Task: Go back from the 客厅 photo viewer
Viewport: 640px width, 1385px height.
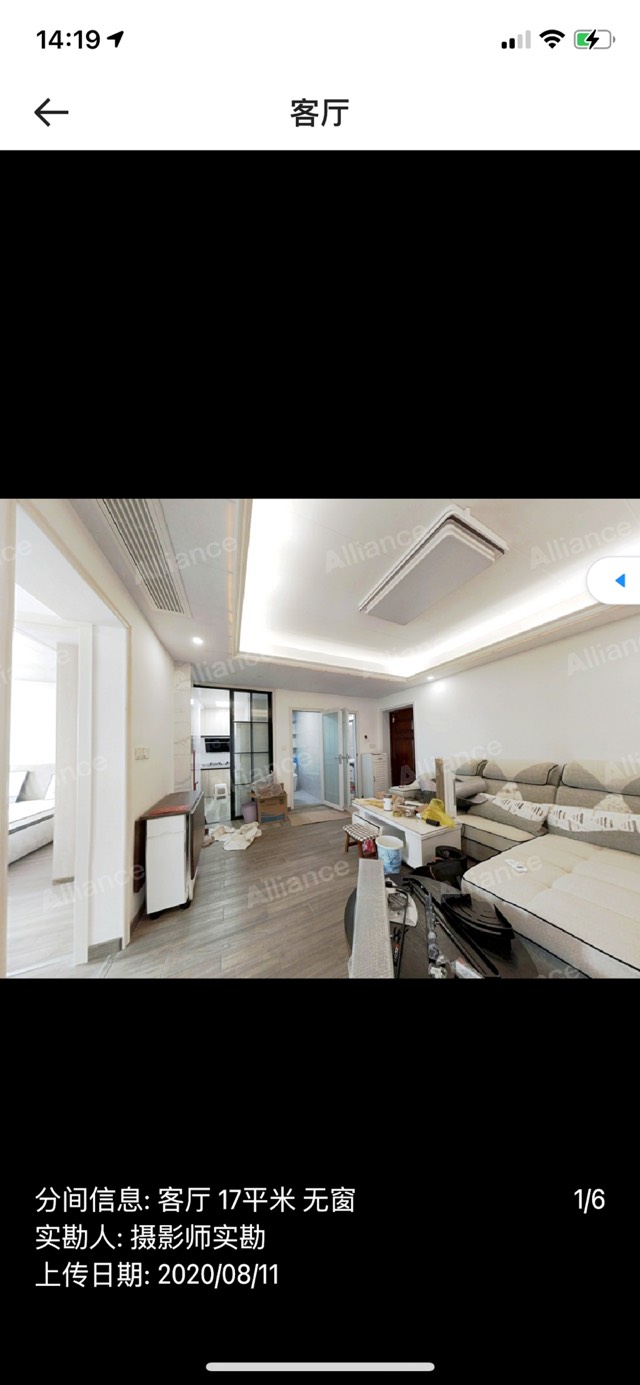Action: 51,113
